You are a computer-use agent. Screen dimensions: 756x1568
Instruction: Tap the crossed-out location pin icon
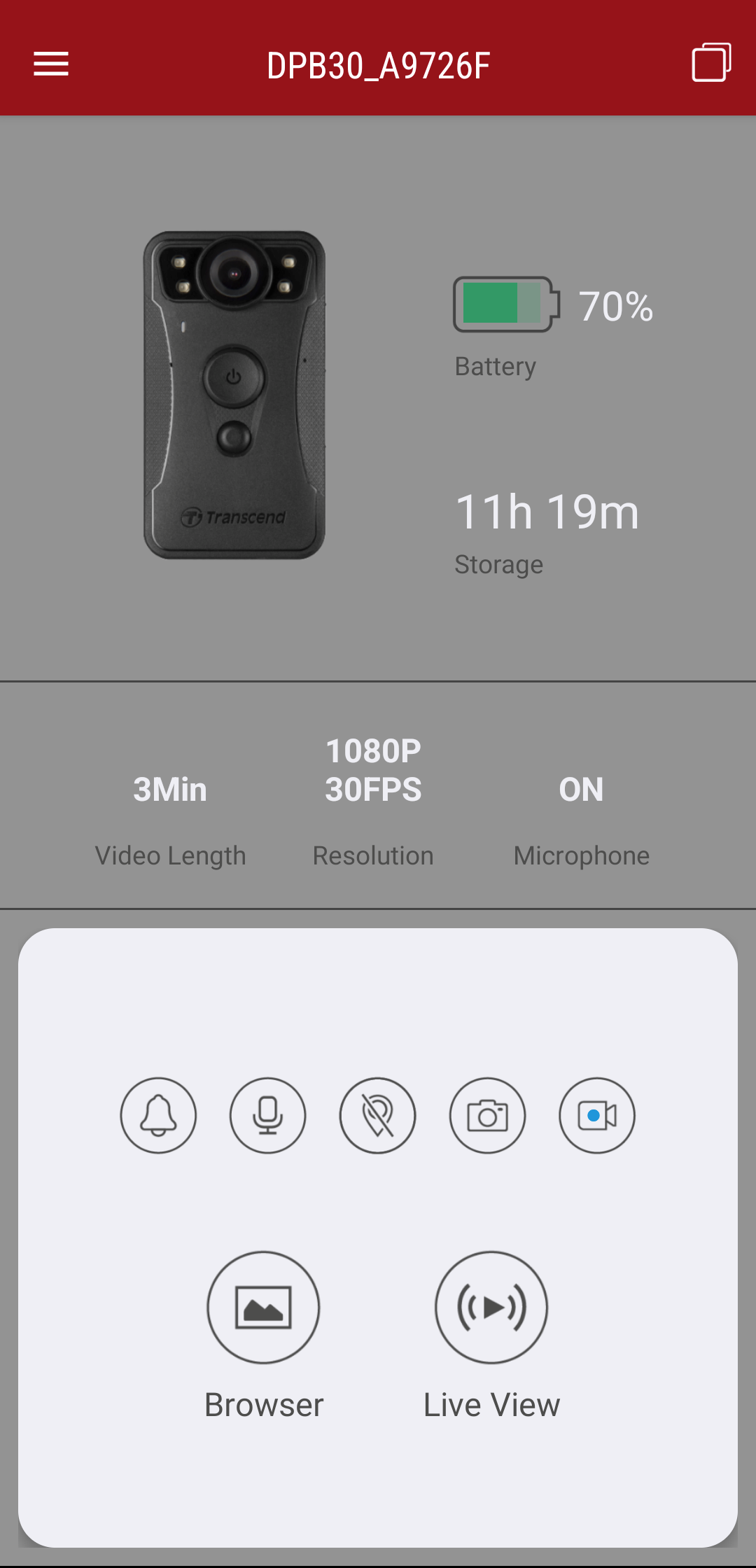(x=378, y=1115)
